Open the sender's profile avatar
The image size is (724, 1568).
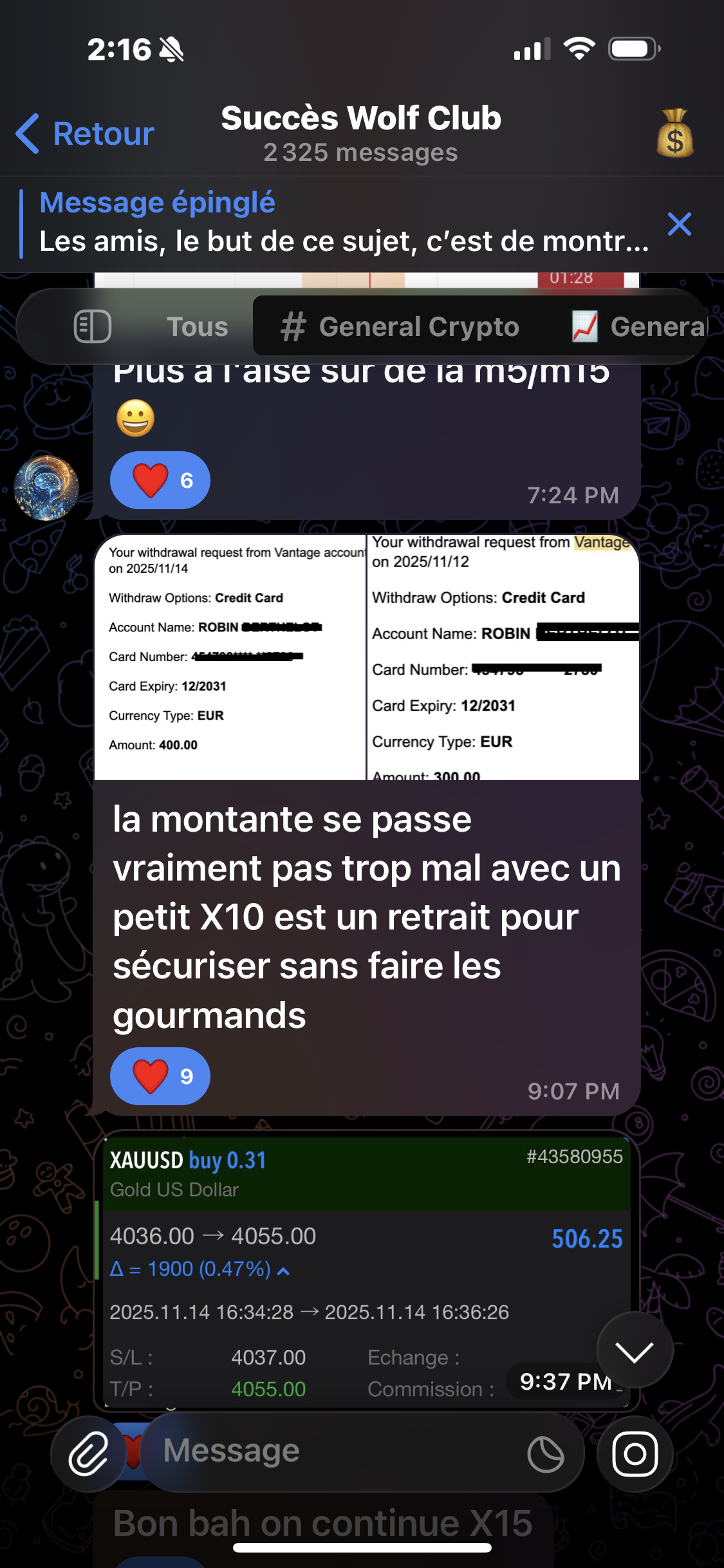coord(46,488)
